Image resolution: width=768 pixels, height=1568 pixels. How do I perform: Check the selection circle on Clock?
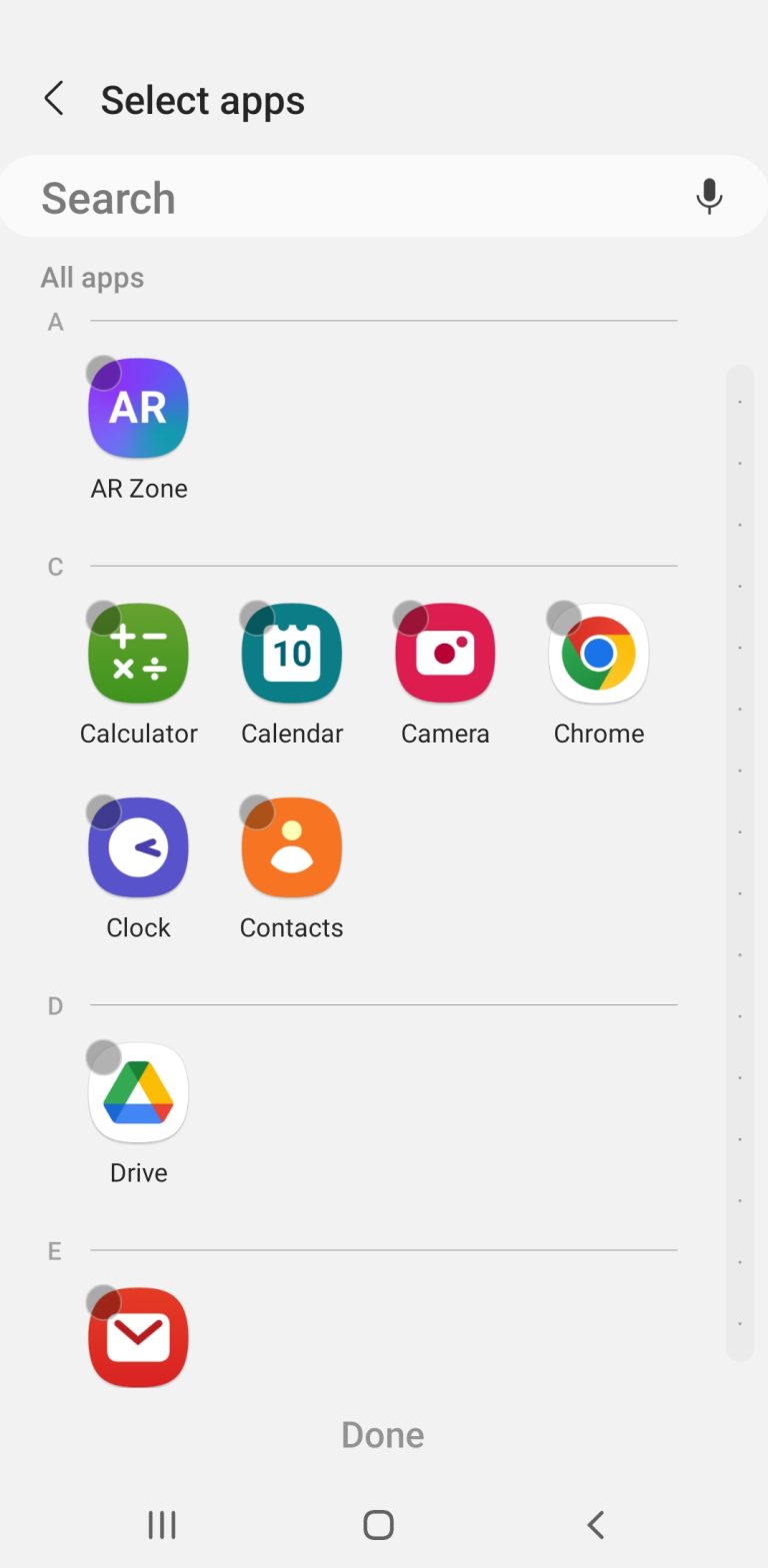(x=104, y=811)
